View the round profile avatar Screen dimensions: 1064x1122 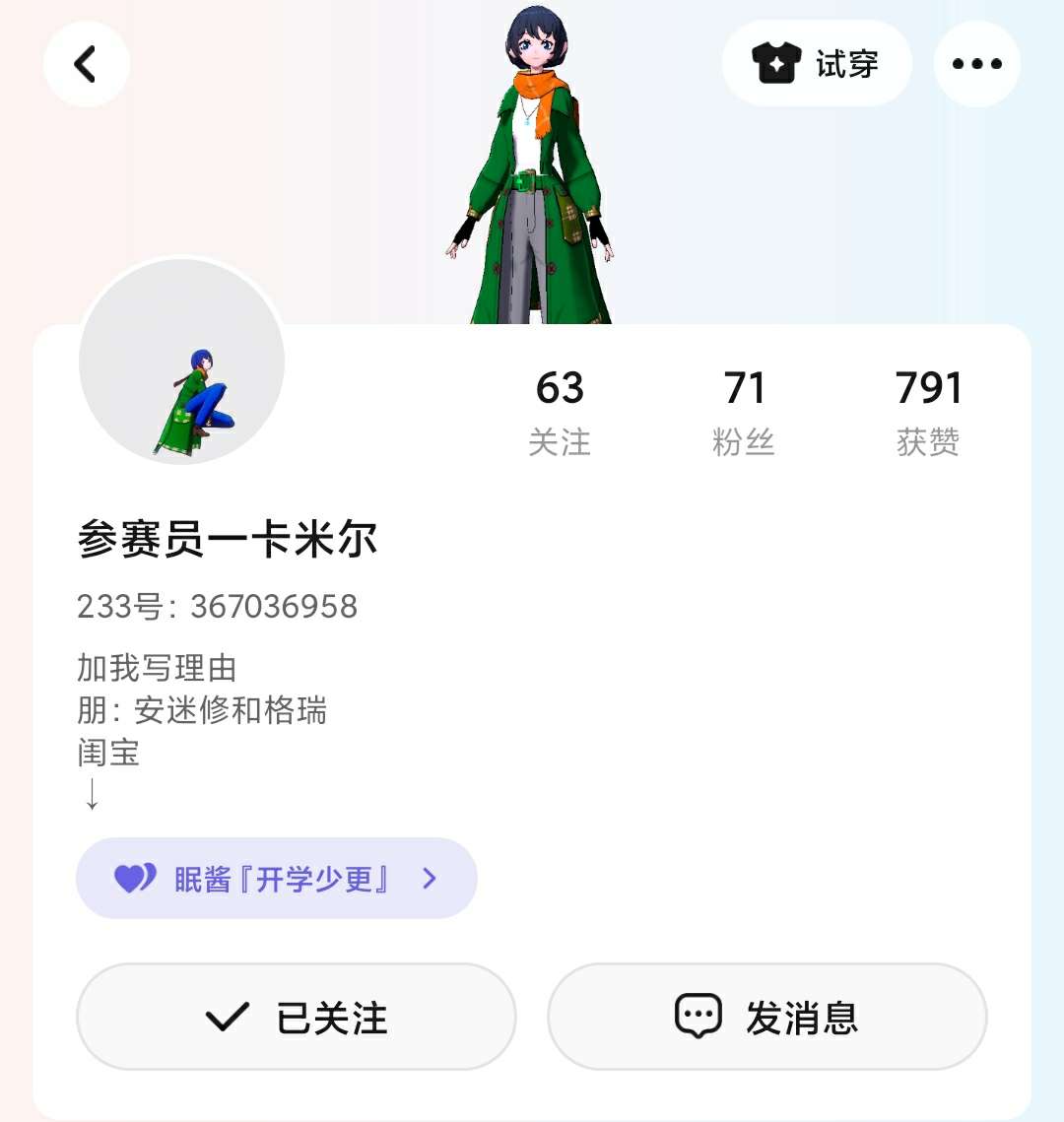pyautogui.click(x=182, y=362)
